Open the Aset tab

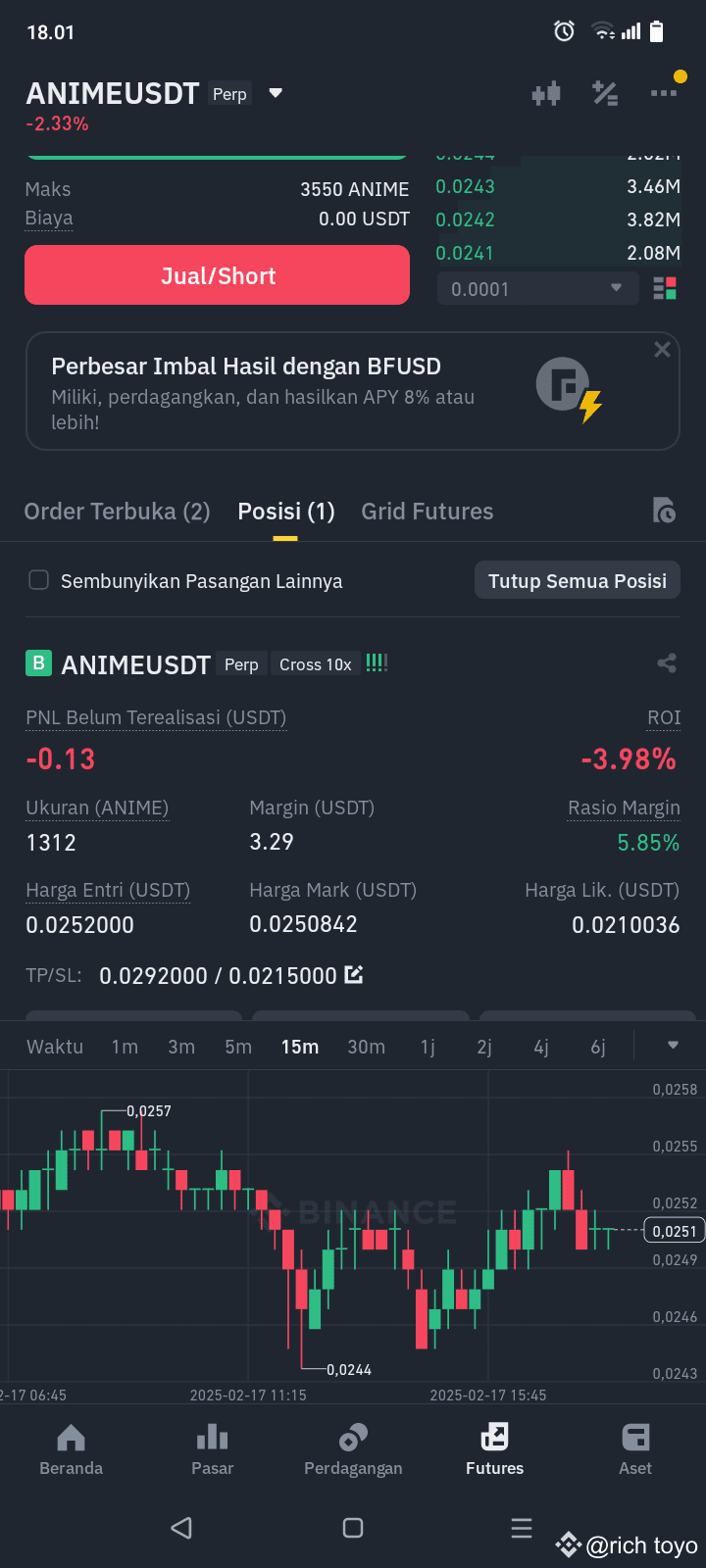pyautogui.click(x=635, y=1449)
